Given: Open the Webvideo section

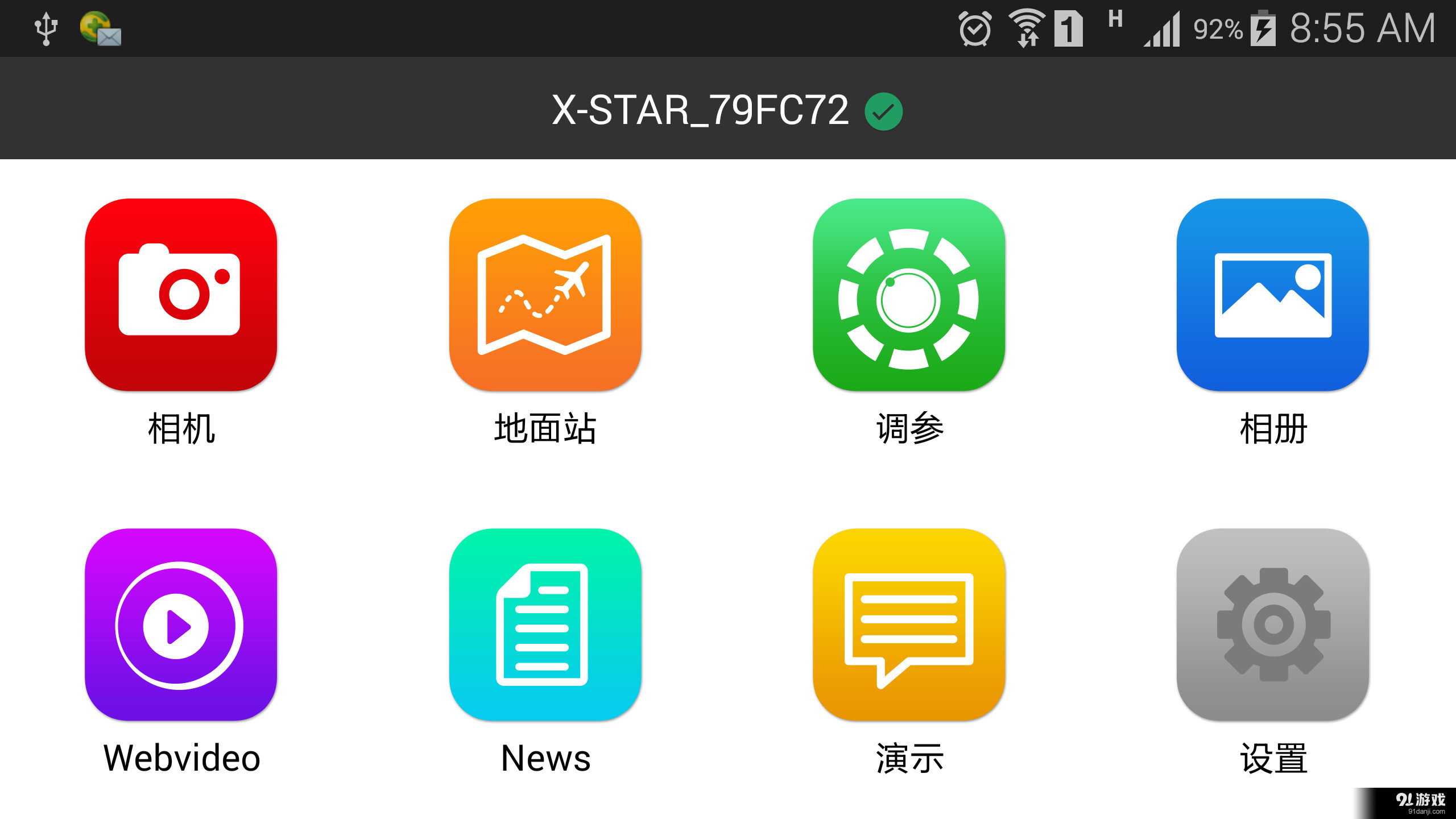Looking at the screenshot, I should pos(181,624).
